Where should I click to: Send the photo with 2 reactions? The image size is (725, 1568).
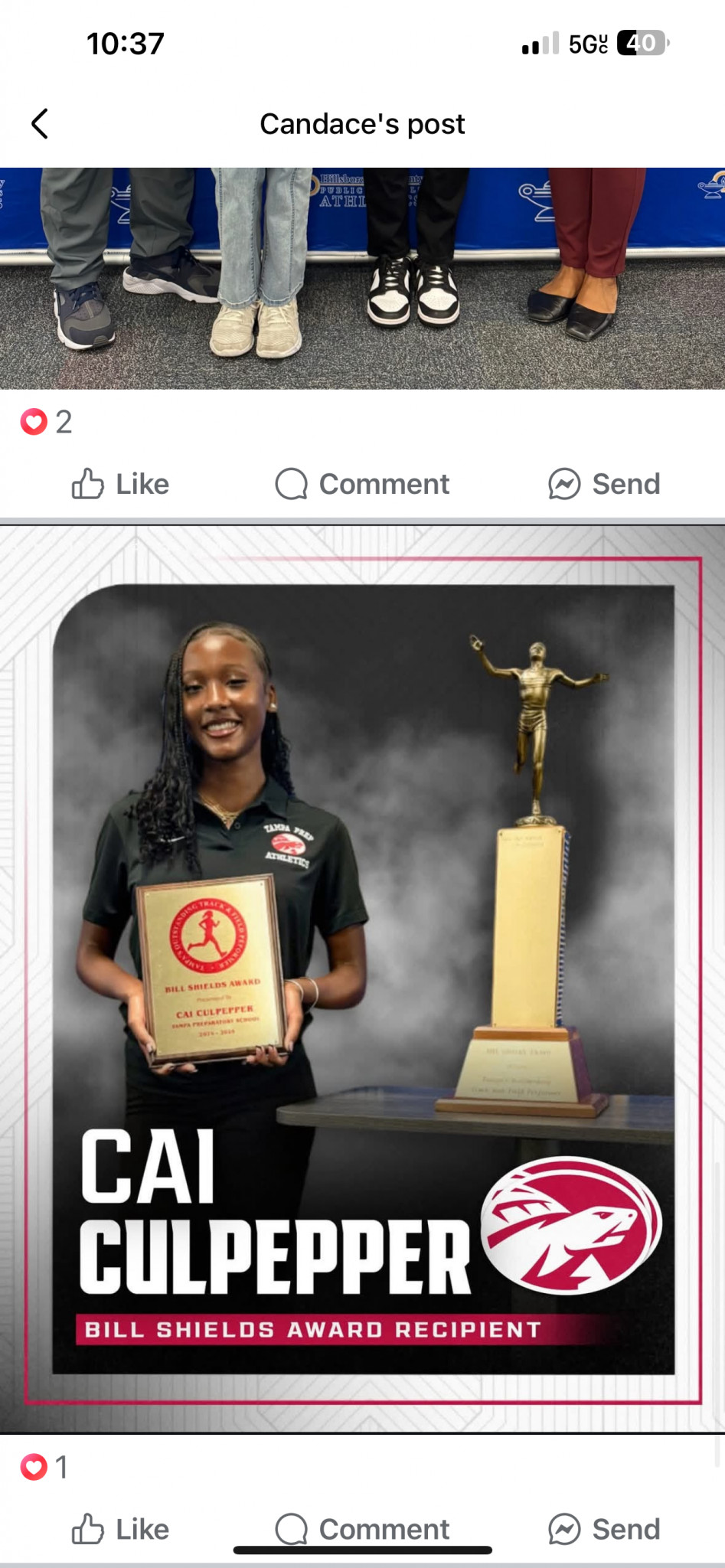[604, 484]
